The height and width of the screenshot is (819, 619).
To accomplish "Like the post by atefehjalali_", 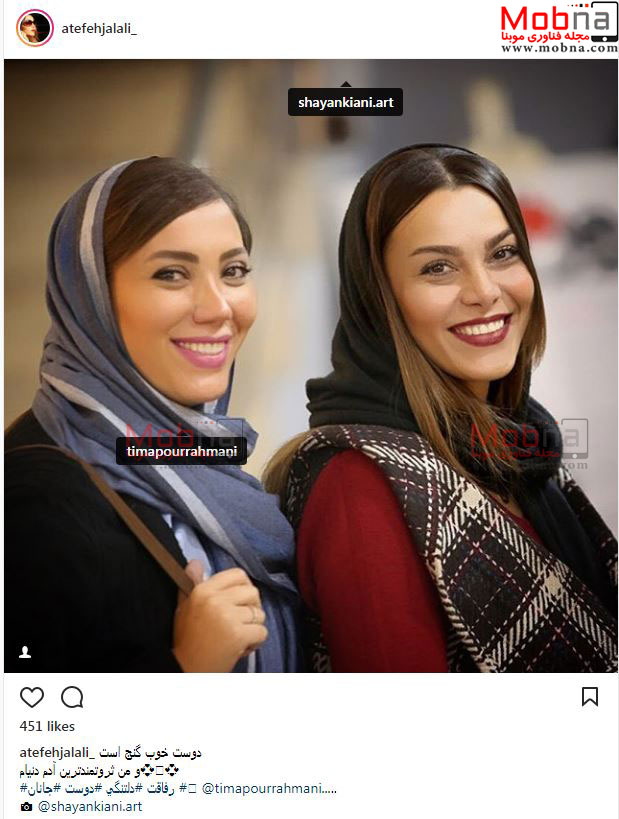I will [x=32, y=697].
